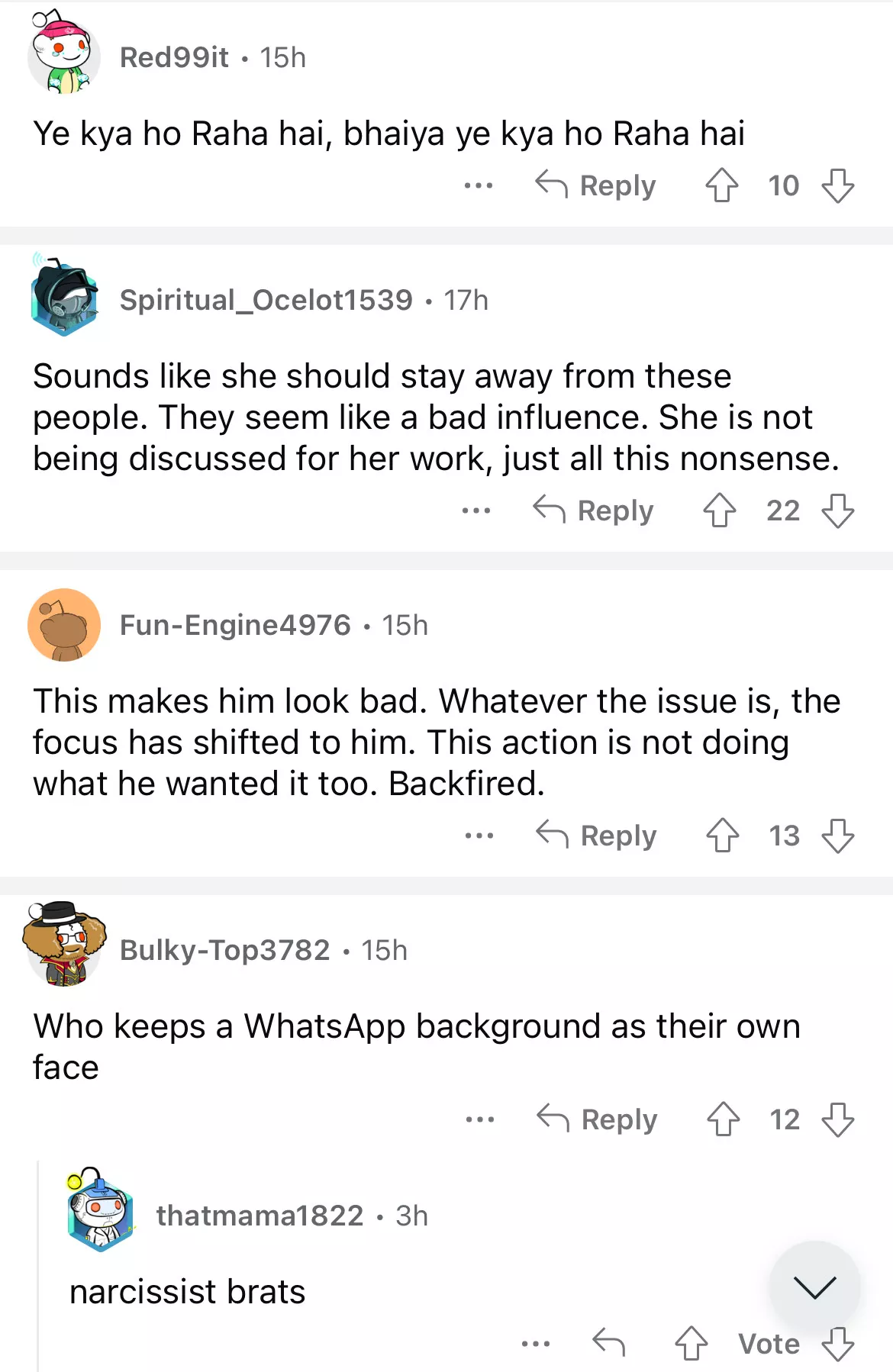The width and height of the screenshot is (893, 1372).
Task: Reply to Bulky-Top3782's comment
Action: [x=597, y=1119]
